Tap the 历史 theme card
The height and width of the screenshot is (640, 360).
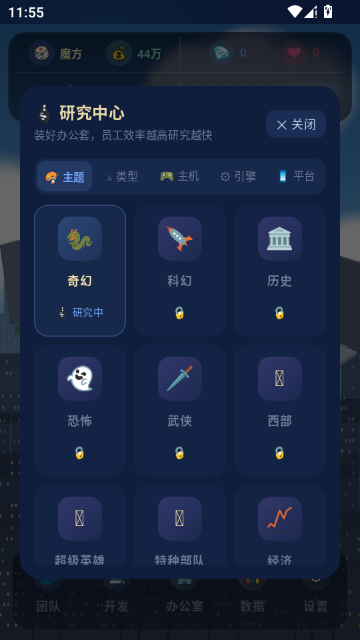click(280, 271)
